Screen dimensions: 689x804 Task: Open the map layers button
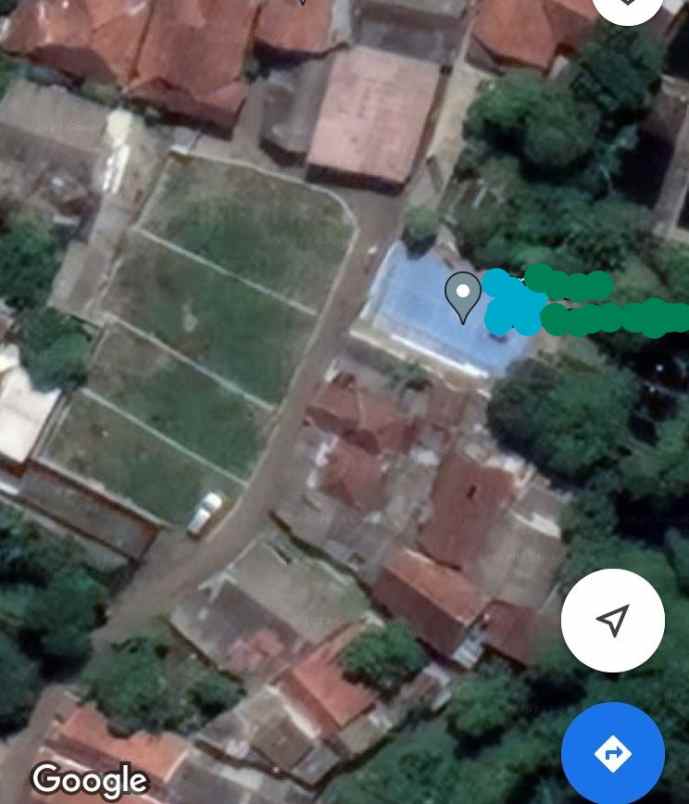(x=628, y=5)
